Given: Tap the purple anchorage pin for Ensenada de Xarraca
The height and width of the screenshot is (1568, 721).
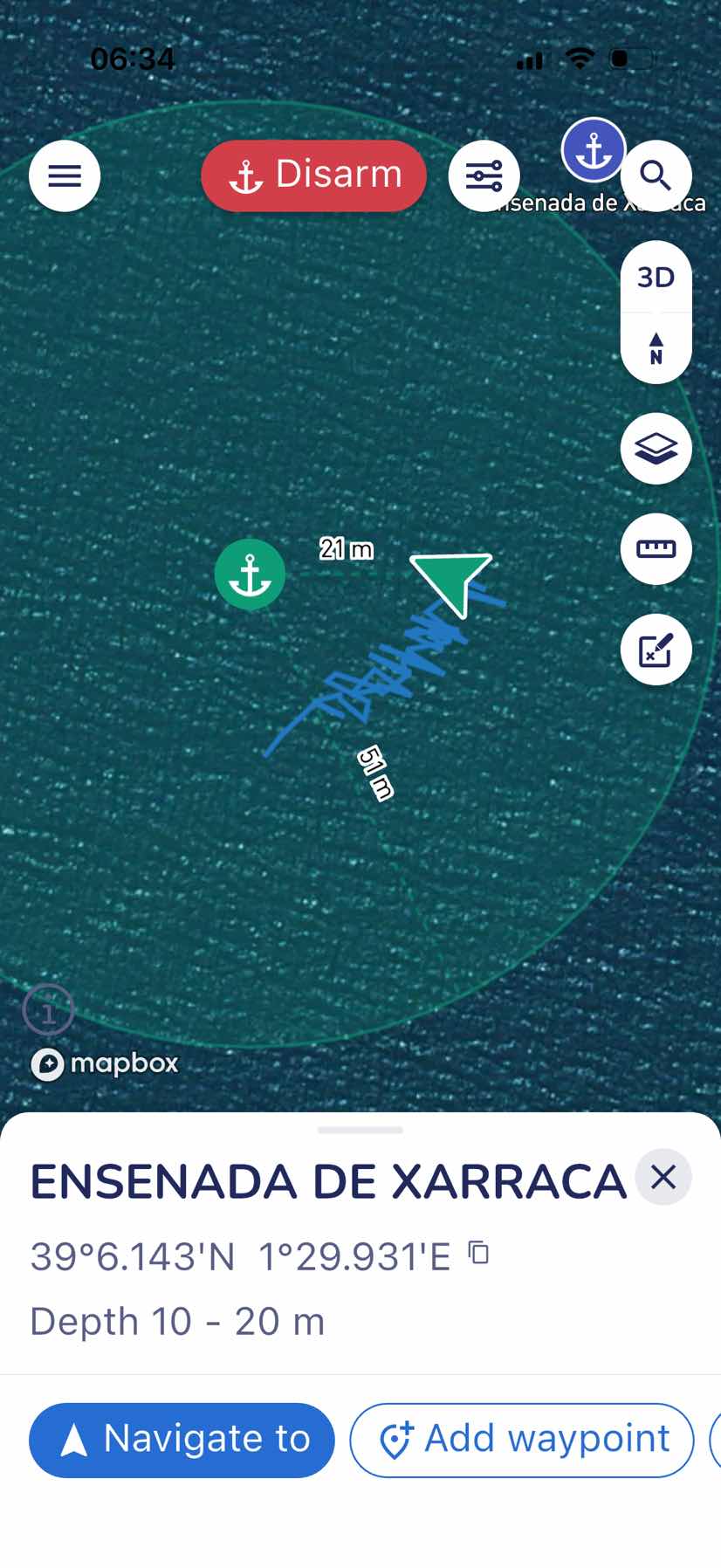Looking at the screenshot, I should point(594,150).
